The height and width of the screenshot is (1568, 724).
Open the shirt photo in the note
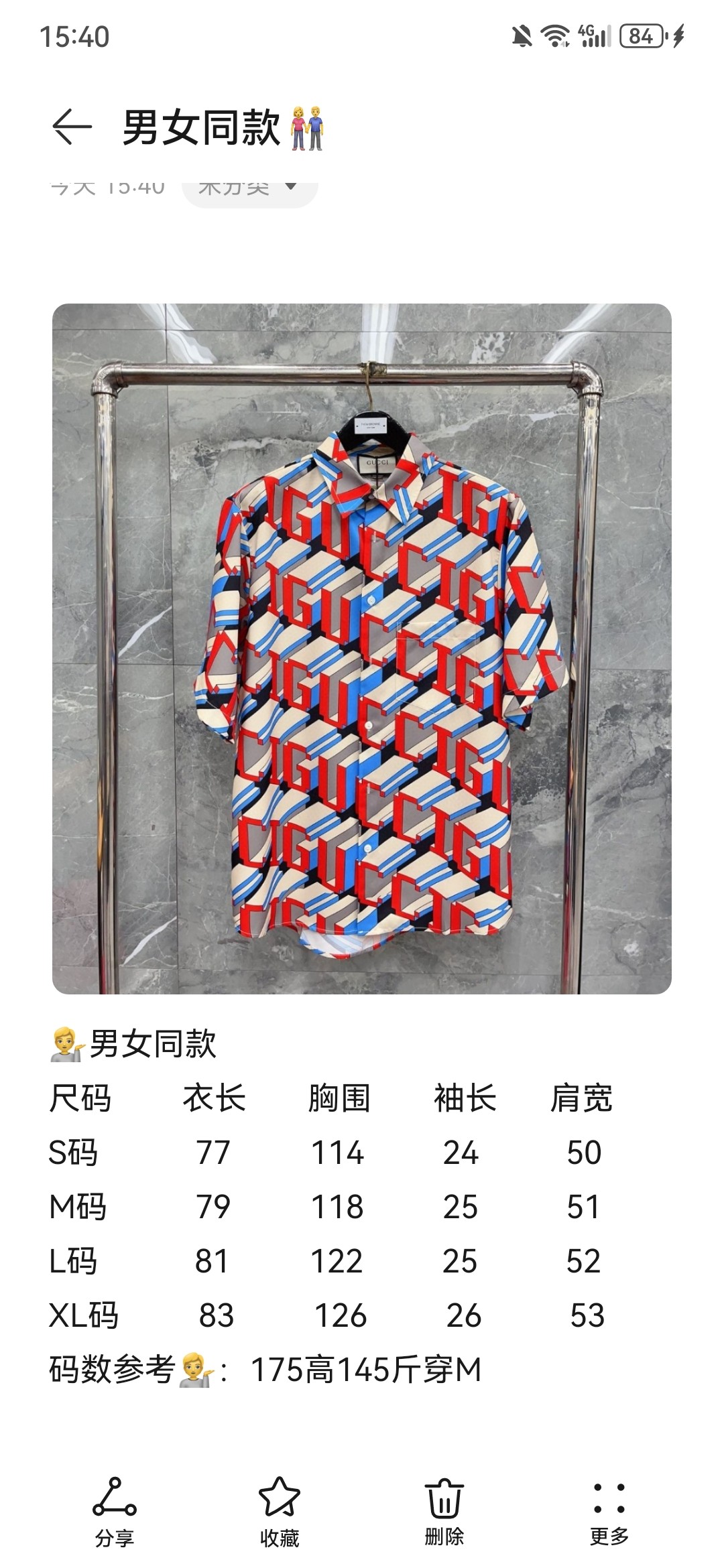(362, 649)
